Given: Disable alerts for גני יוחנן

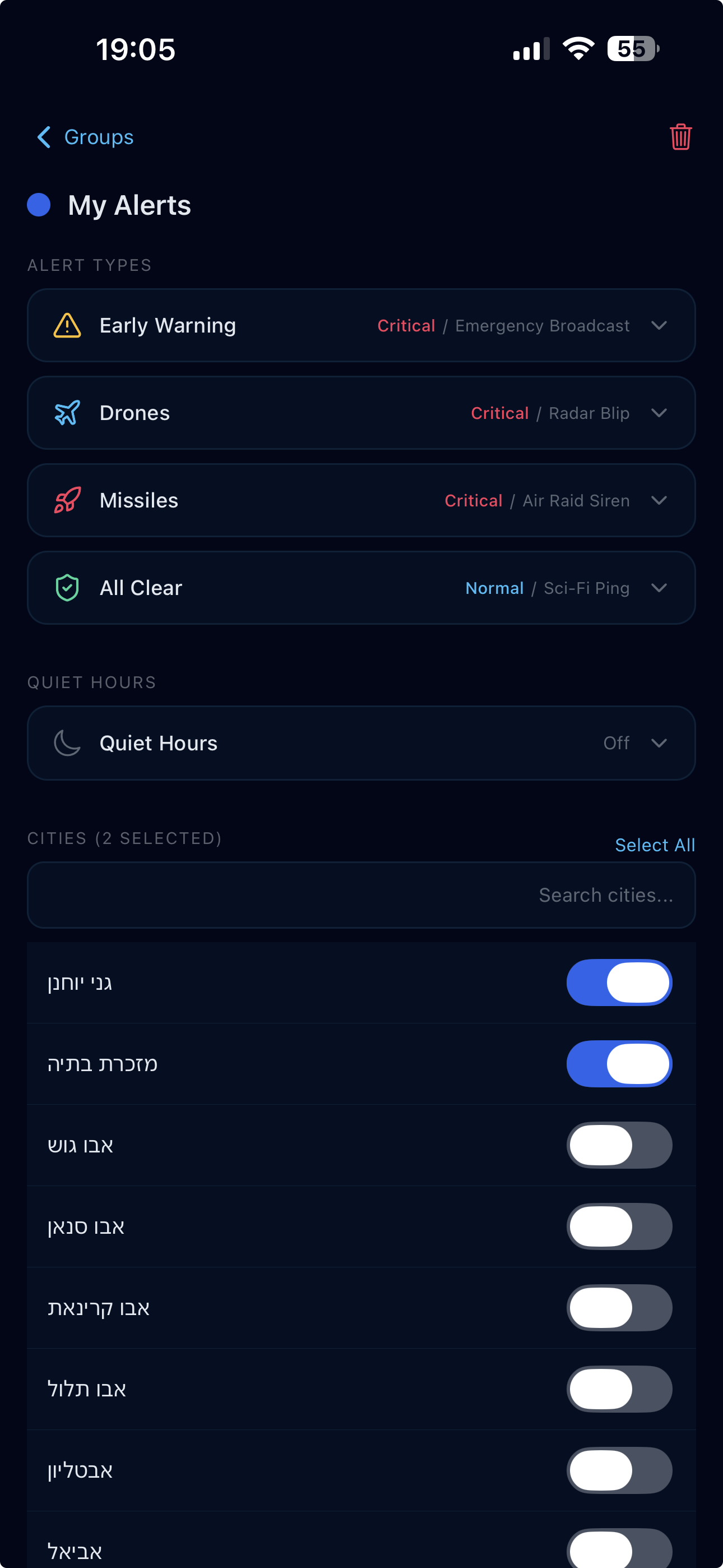Looking at the screenshot, I should click(x=619, y=982).
